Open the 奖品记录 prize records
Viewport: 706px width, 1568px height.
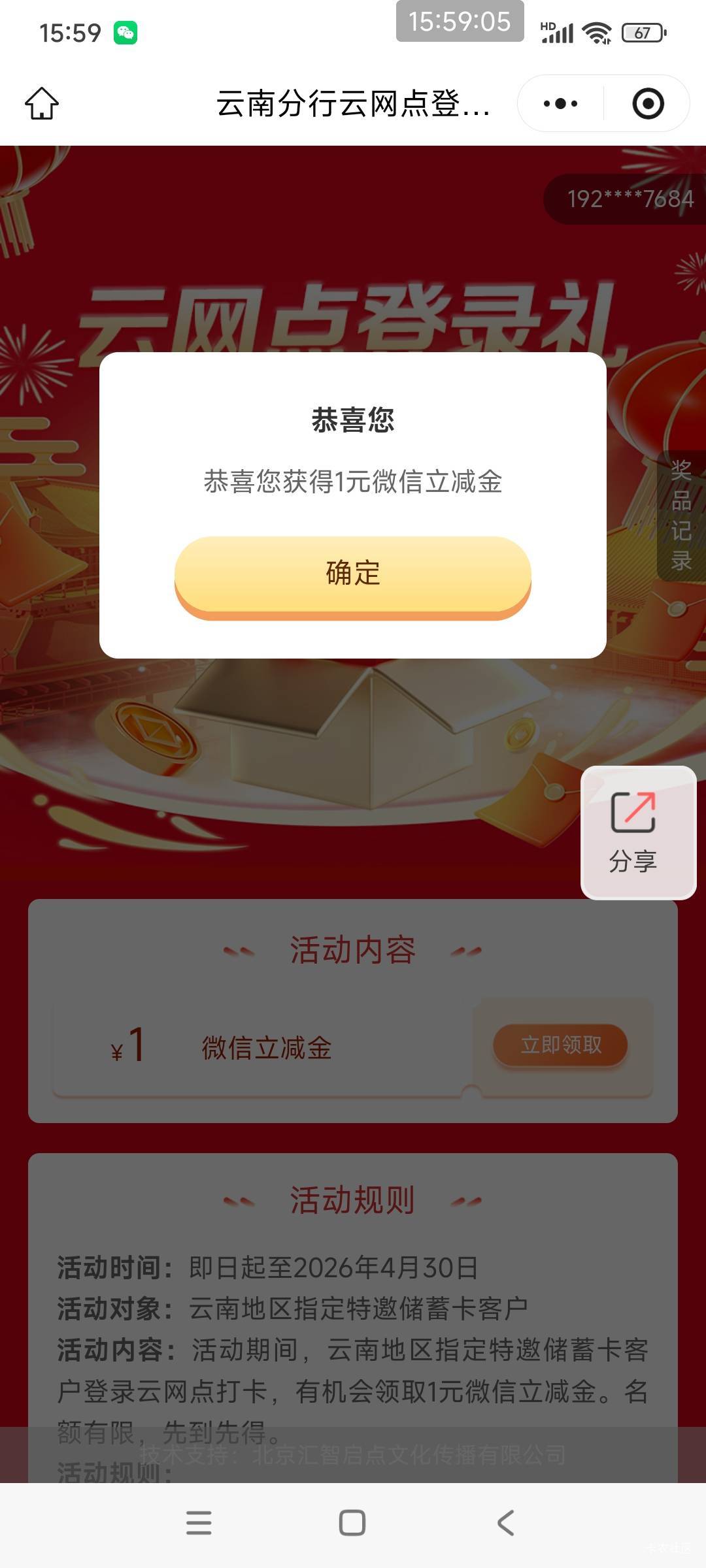click(681, 515)
